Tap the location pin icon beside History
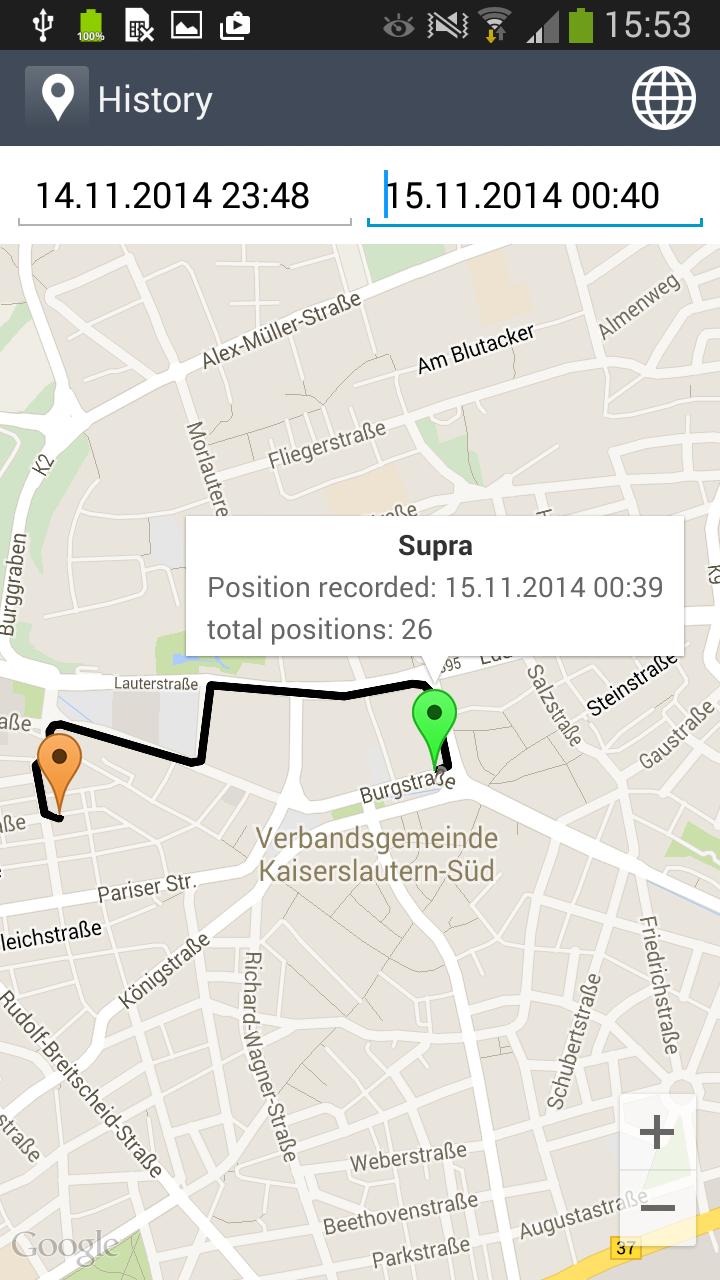 tap(57, 97)
